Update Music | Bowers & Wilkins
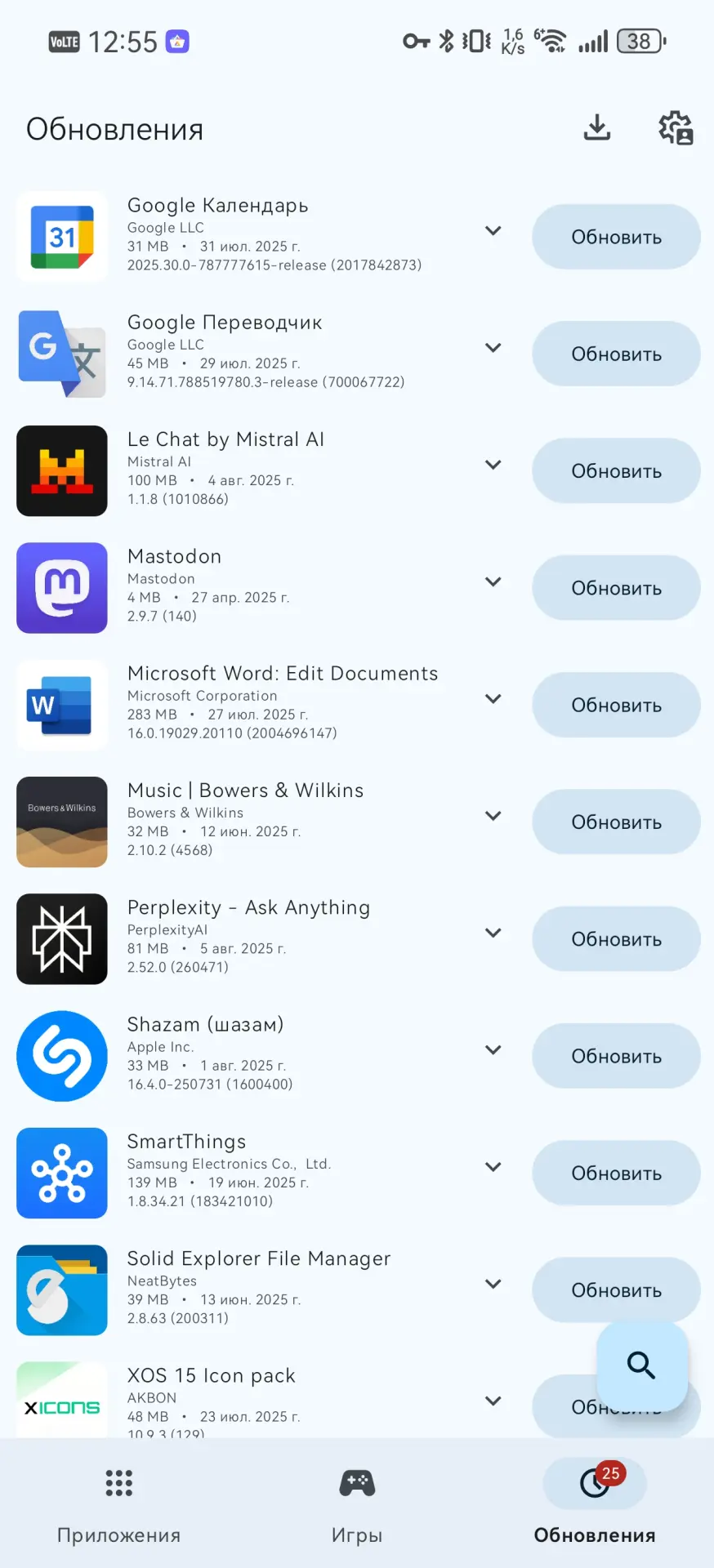This screenshot has width=714, height=1568. coord(616,822)
